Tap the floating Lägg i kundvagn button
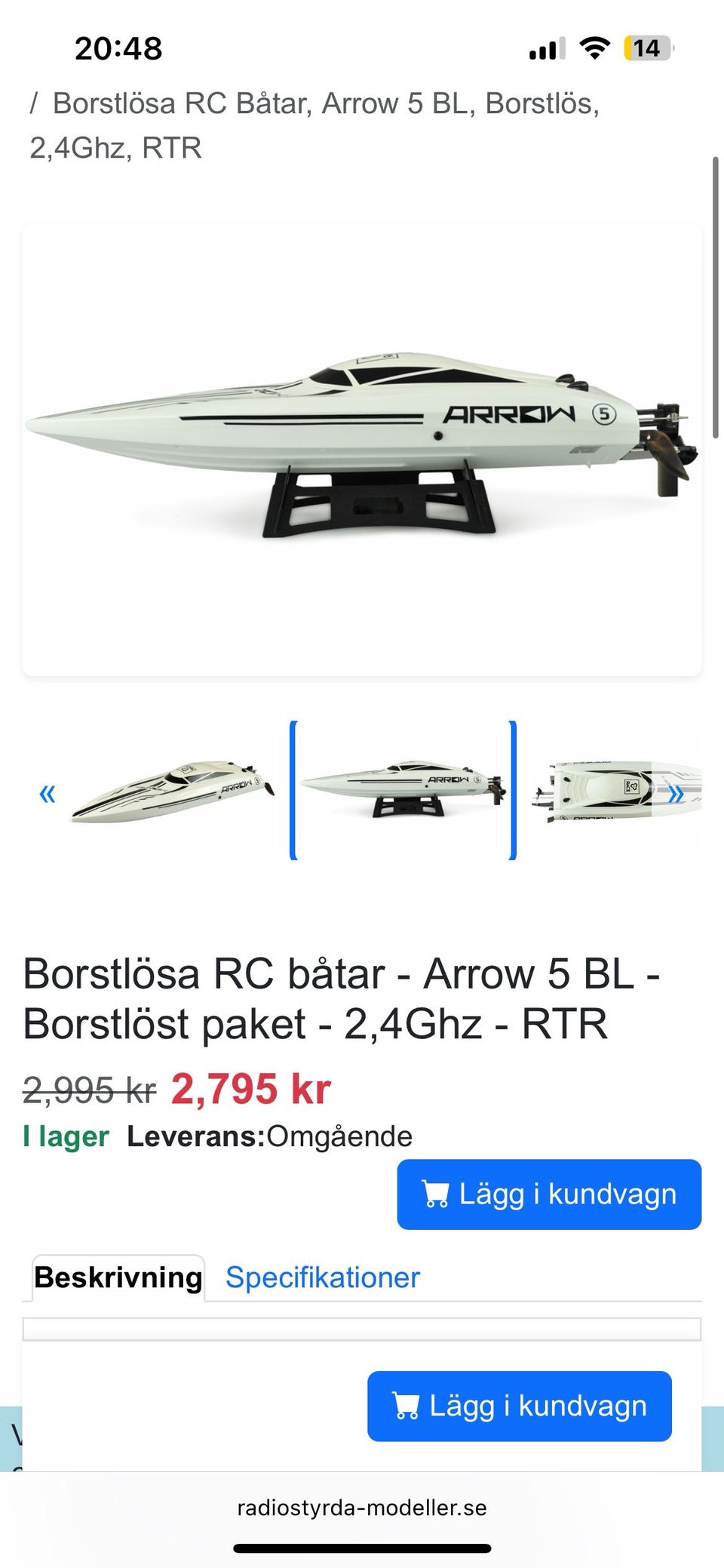The height and width of the screenshot is (1568, 724). [520, 1406]
